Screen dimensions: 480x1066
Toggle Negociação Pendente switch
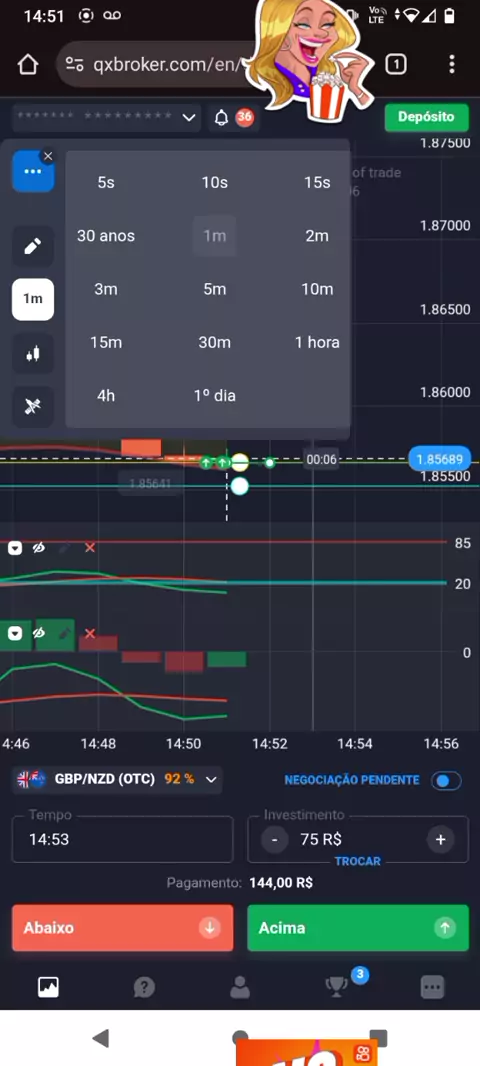coord(446,780)
